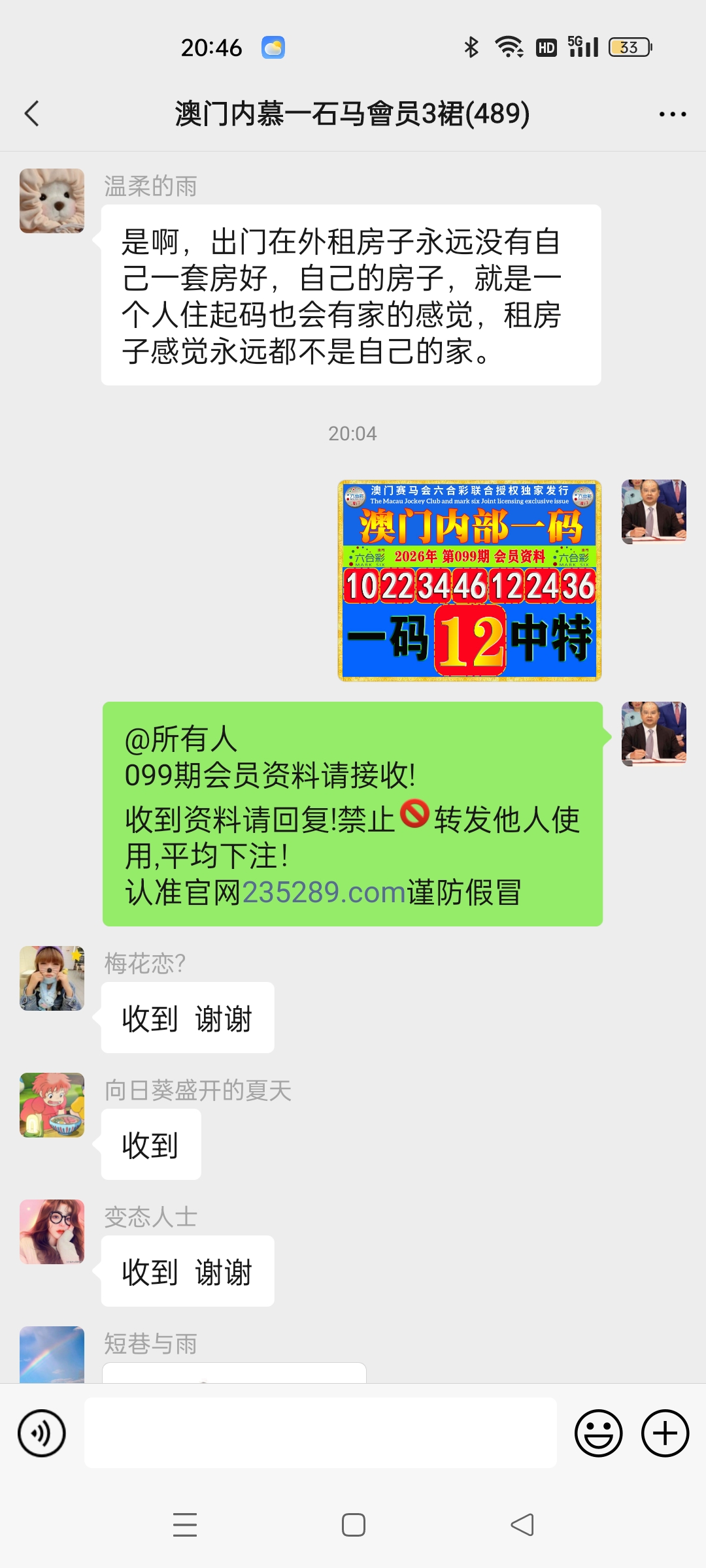Image resolution: width=706 pixels, height=1568 pixels.
Task: Switch to voice message input
Action: tap(42, 1433)
